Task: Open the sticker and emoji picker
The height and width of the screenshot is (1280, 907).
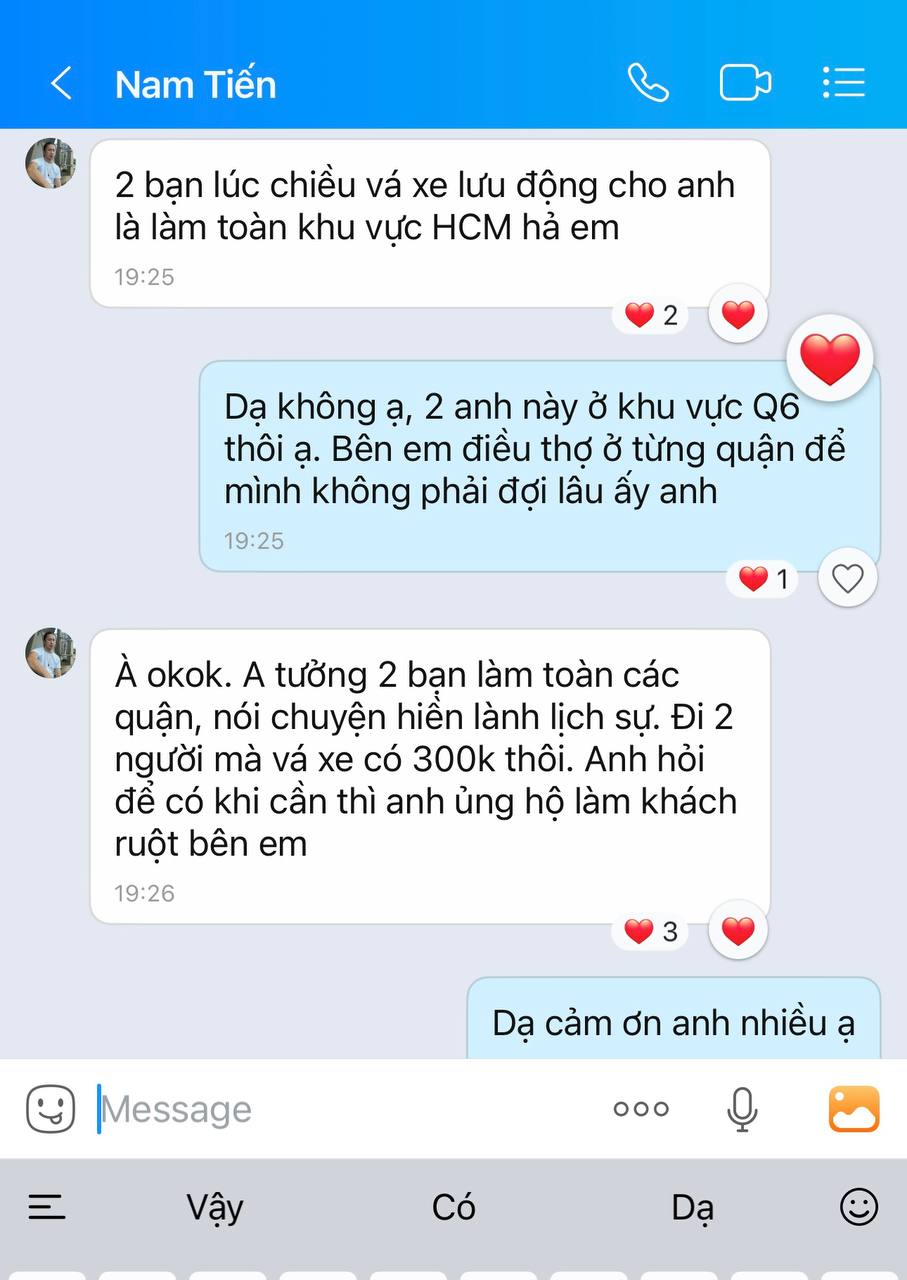Action: pyautogui.click(x=50, y=1108)
